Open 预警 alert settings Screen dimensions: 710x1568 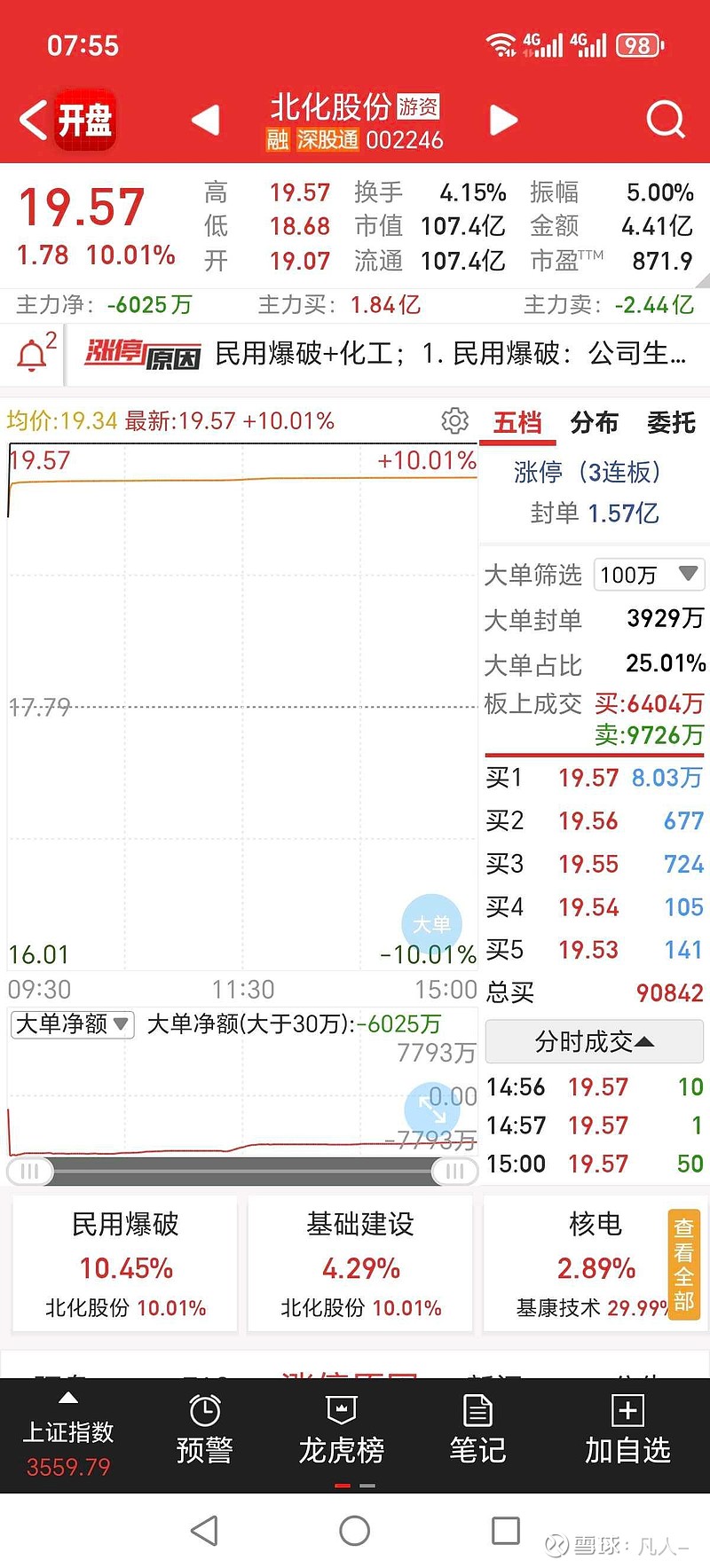pos(205,1430)
